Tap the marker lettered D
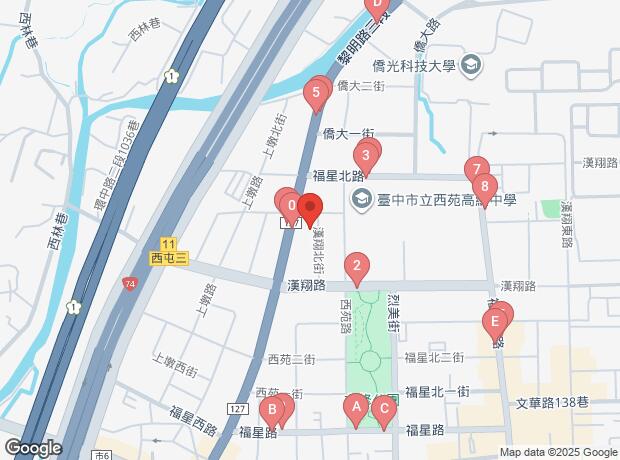 point(378,5)
